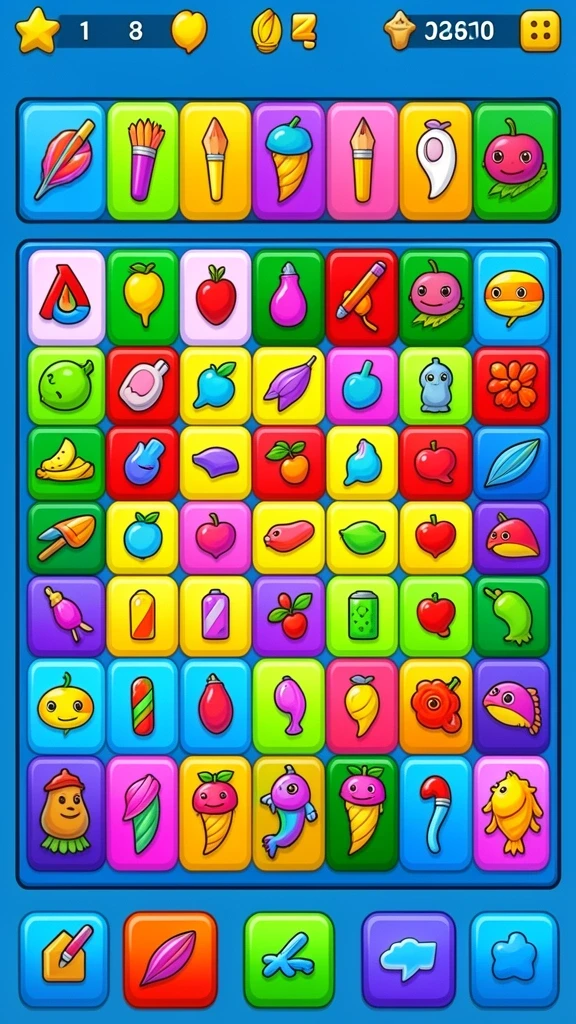Choose the purple paintbrush tile in tray
This screenshot has width=576, height=1024.
[x=143, y=161]
